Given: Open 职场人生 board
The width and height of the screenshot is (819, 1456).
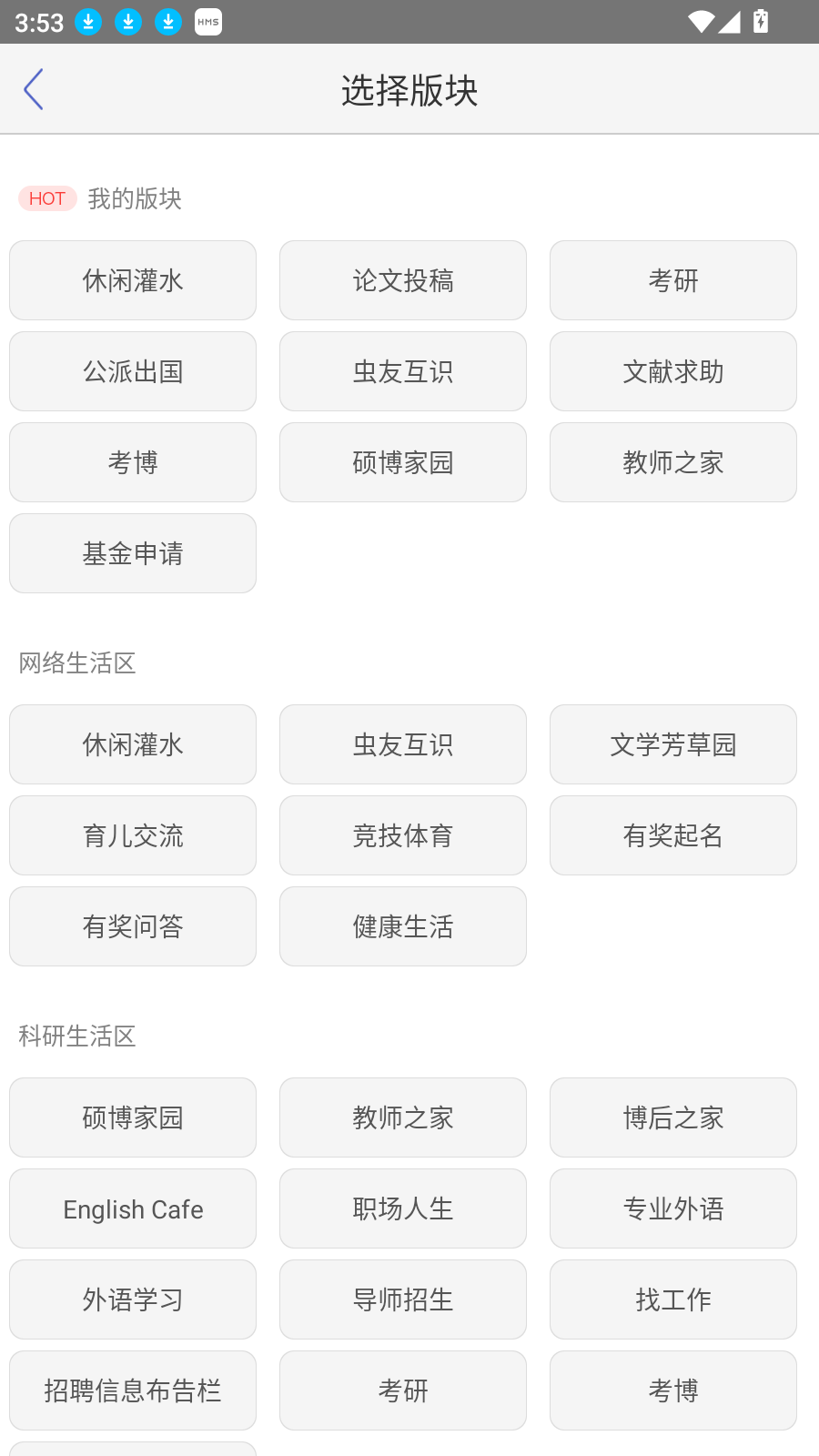Looking at the screenshot, I should (403, 1208).
